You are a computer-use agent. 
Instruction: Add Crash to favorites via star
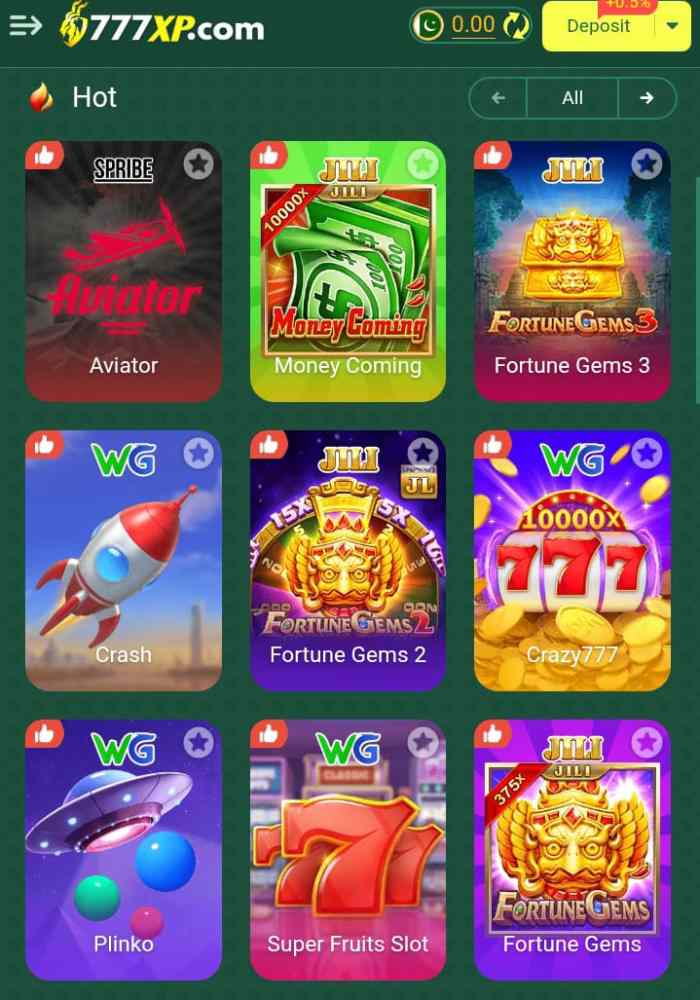pos(198,453)
